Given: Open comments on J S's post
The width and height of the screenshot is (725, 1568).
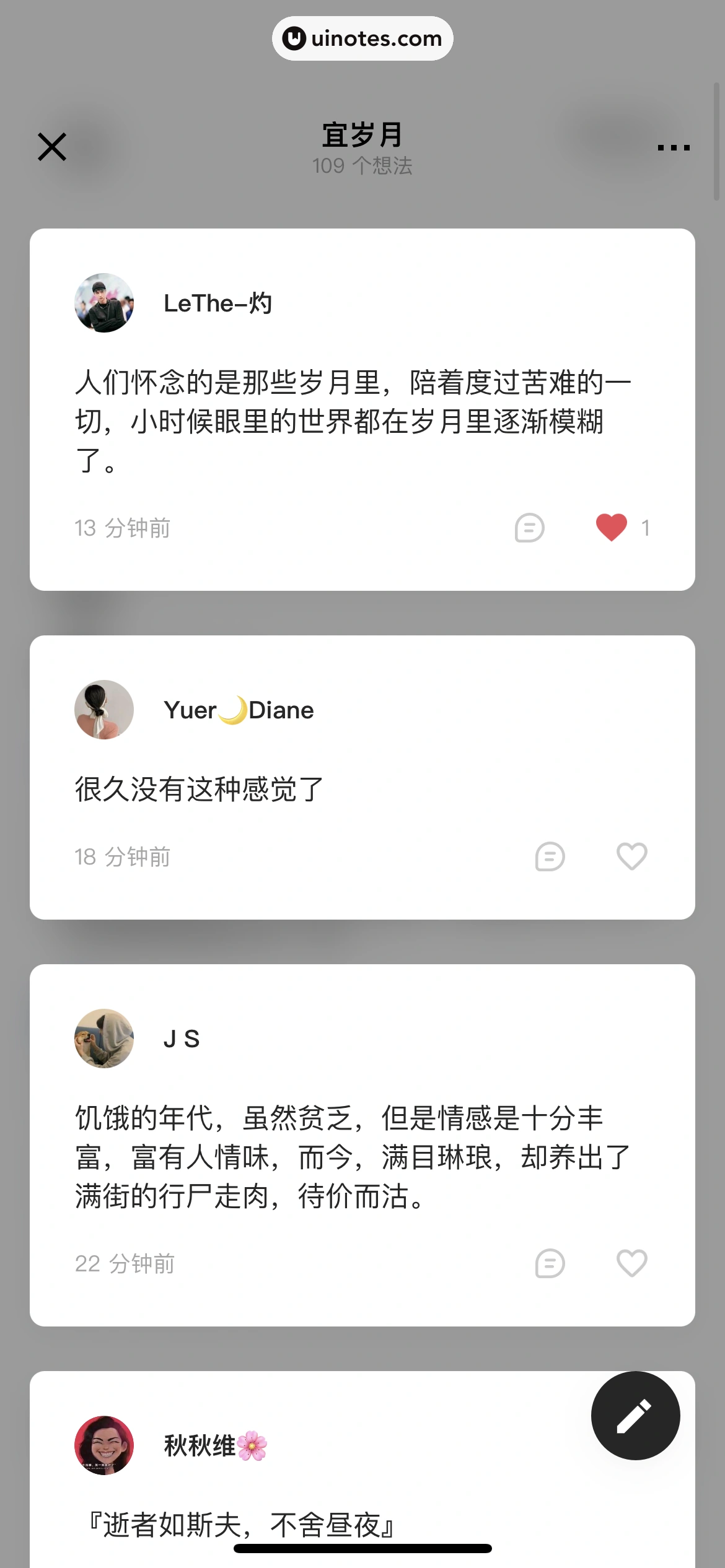Looking at the screenshot, I should [549, 1263].
